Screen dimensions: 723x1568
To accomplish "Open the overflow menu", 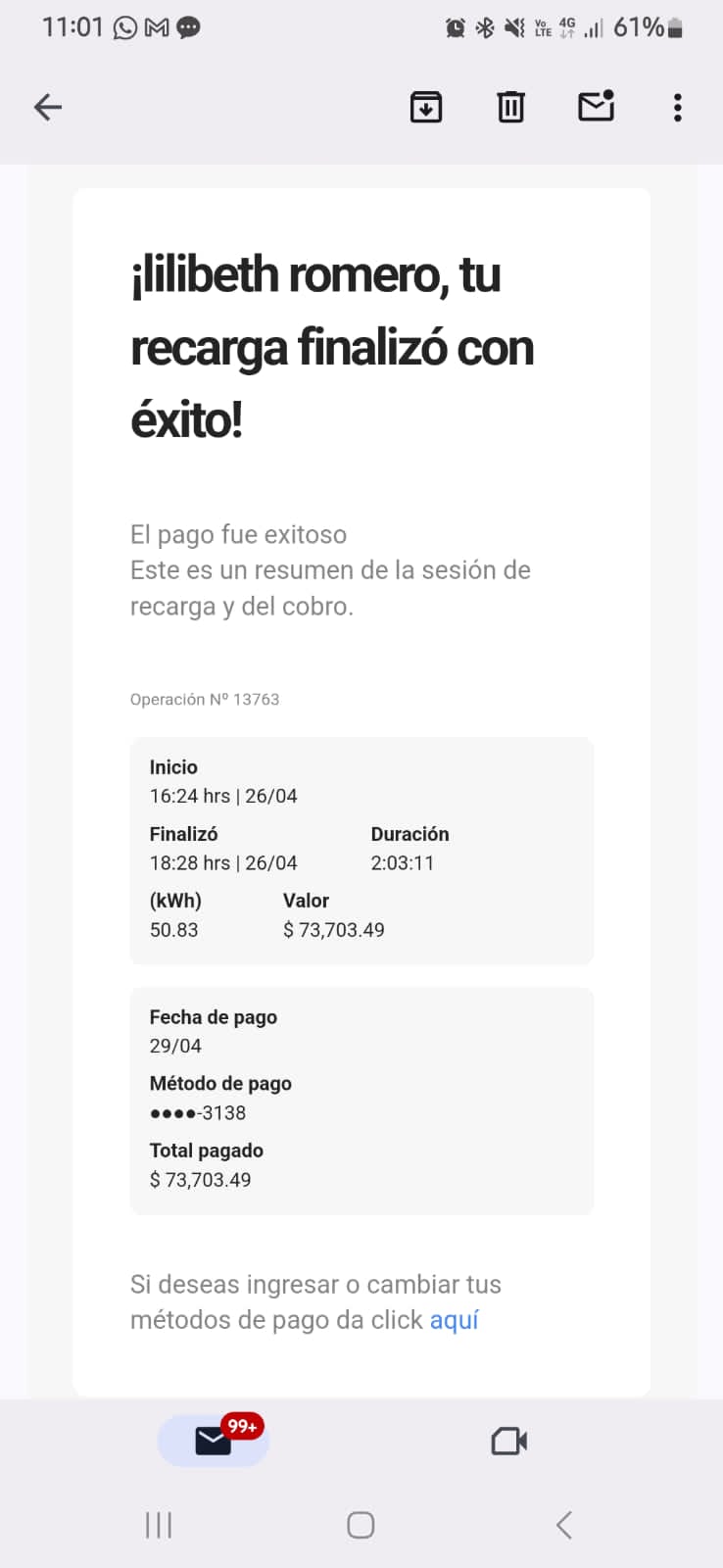I will coord(677,107).
